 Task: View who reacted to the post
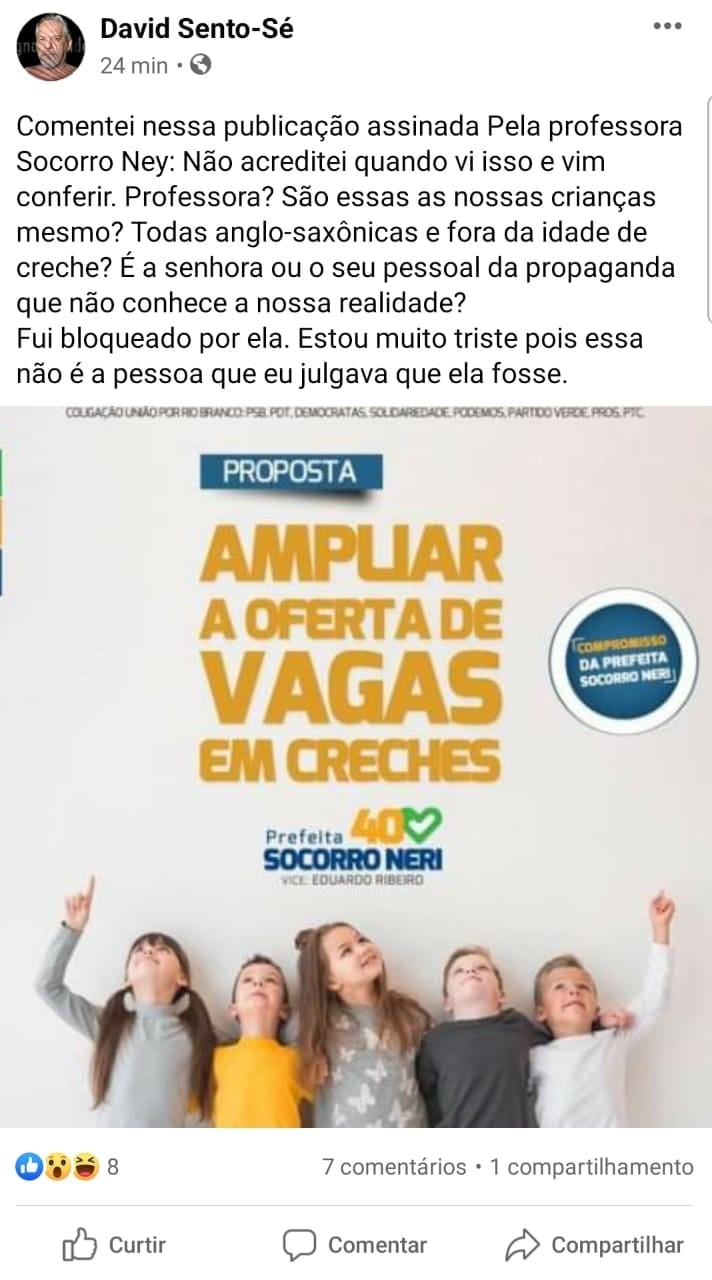click(66, 1166)
